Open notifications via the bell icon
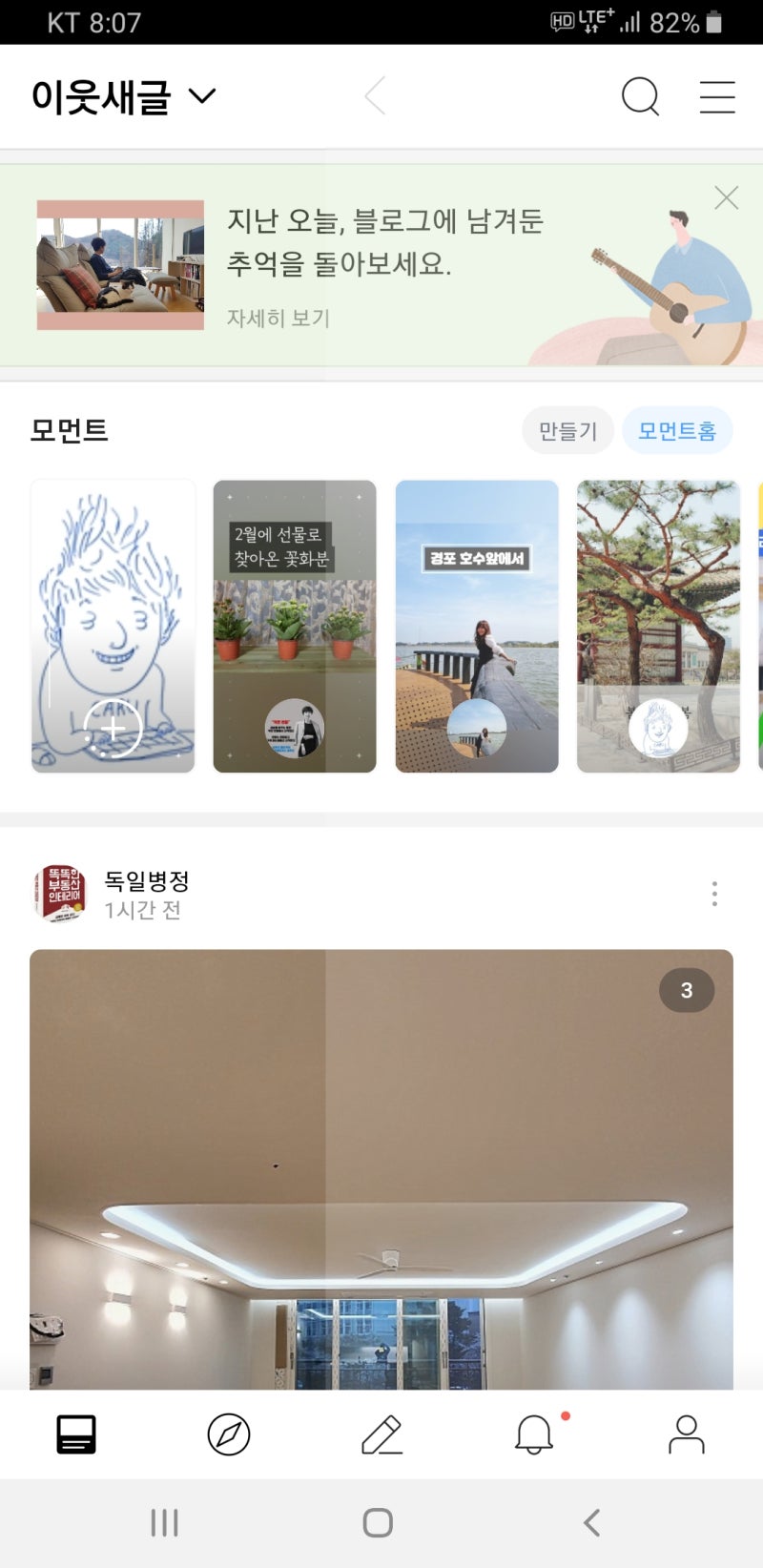This screenshot has height=1568, width=763. pyautogui.click(x=534, y=1434)
